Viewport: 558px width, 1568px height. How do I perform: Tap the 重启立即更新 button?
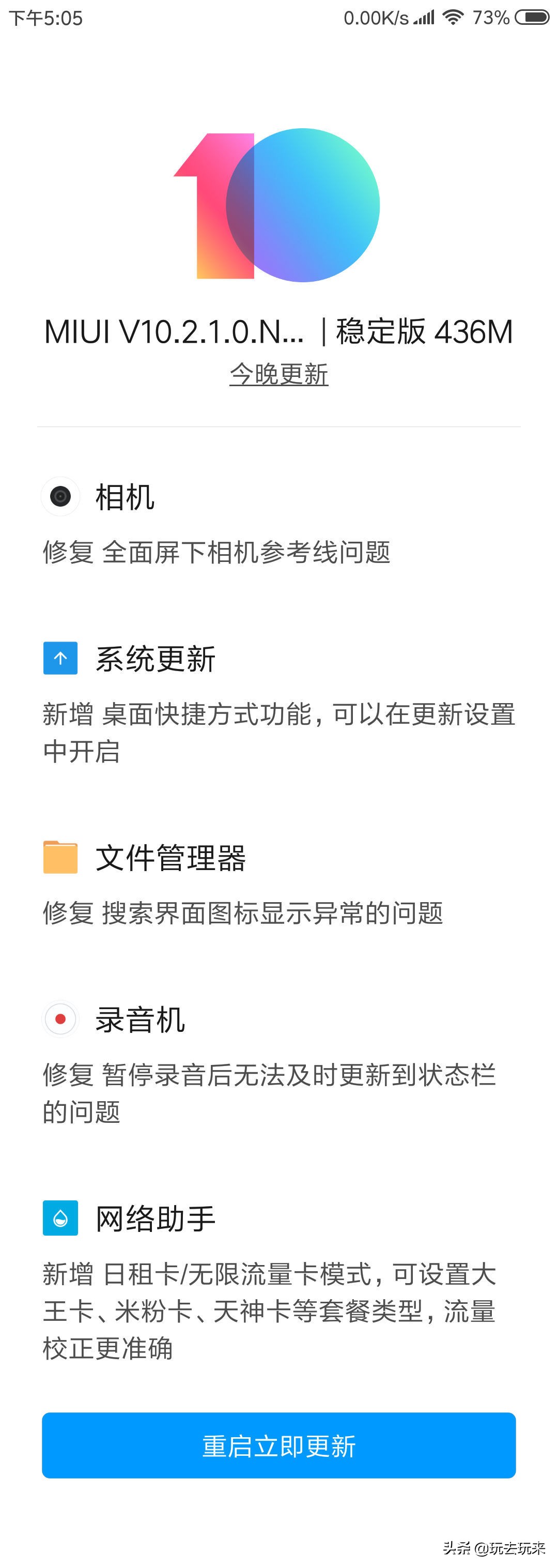(278, 1445)
